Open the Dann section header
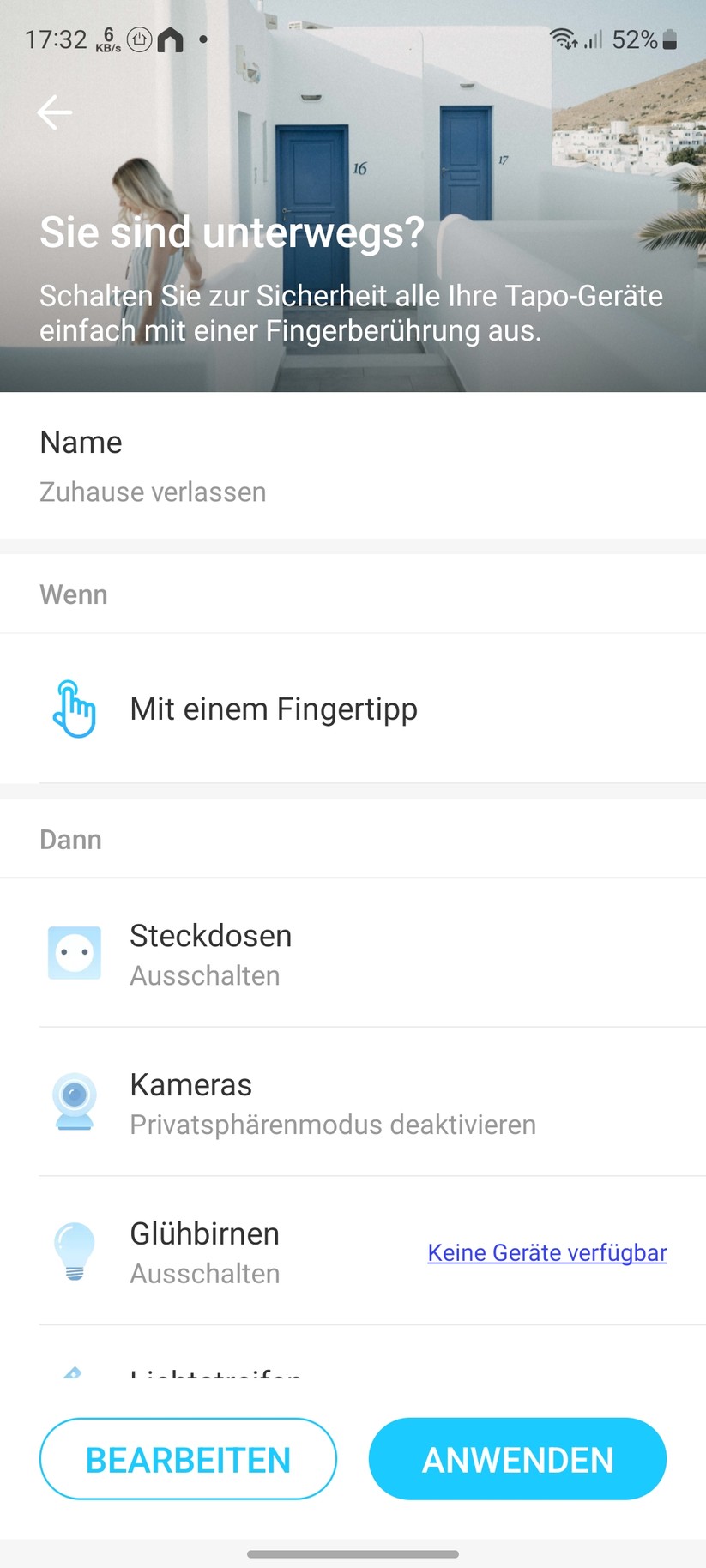The height and width of the screenshot is (1568, 706). [70, 839]
